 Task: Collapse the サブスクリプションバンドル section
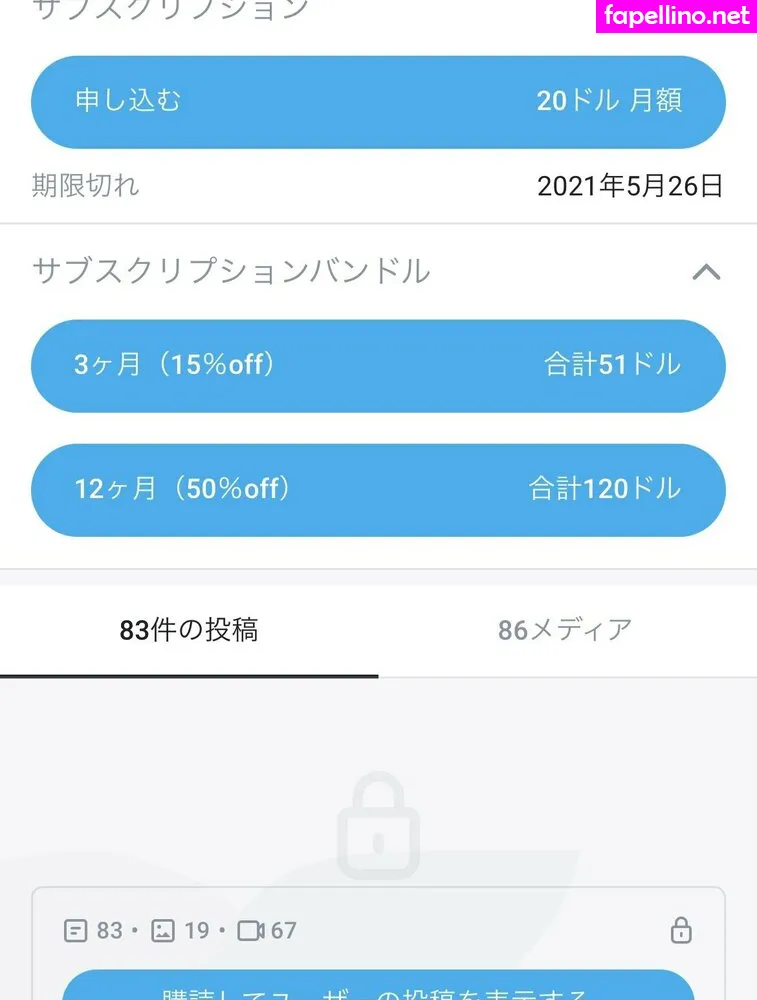(706, 272)
